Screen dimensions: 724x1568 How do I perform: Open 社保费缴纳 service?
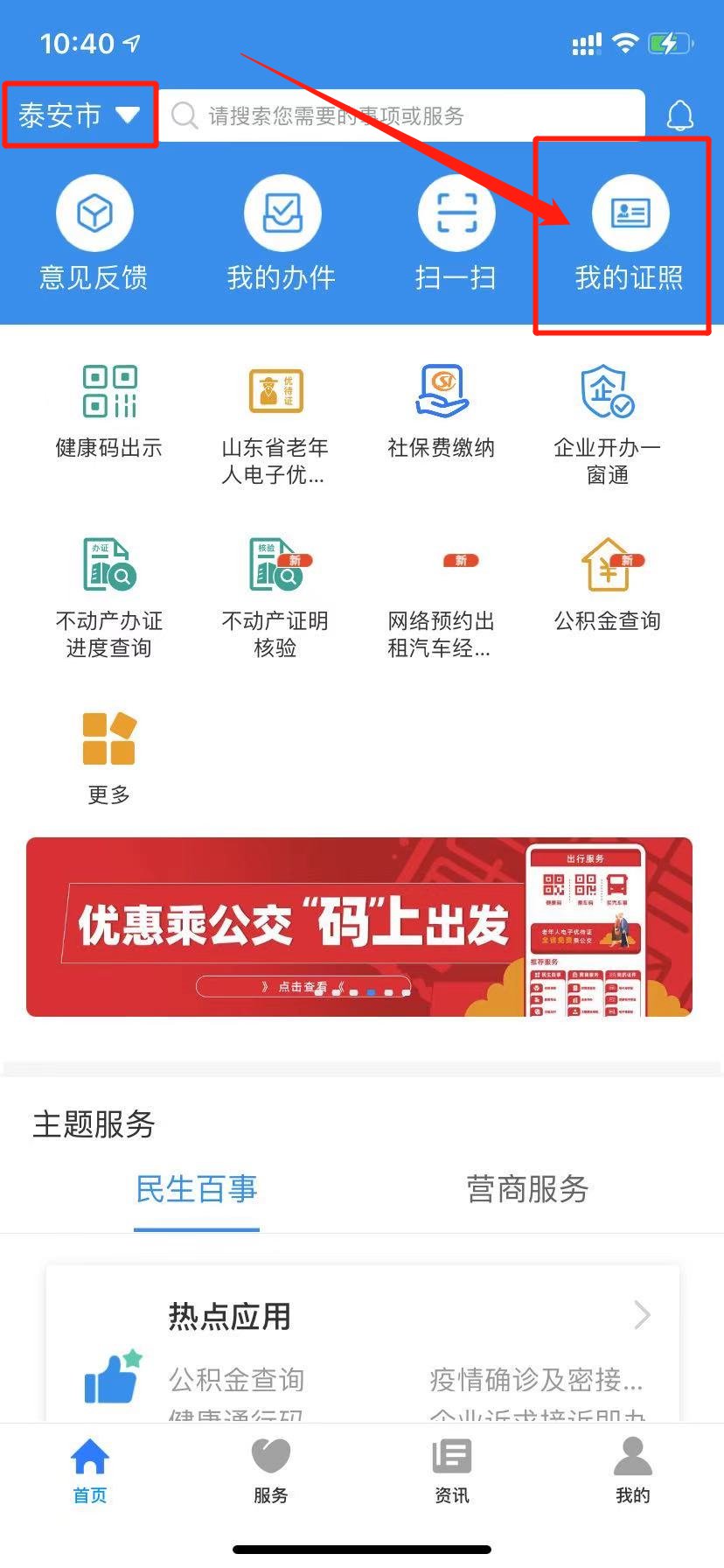click(442, 411)
